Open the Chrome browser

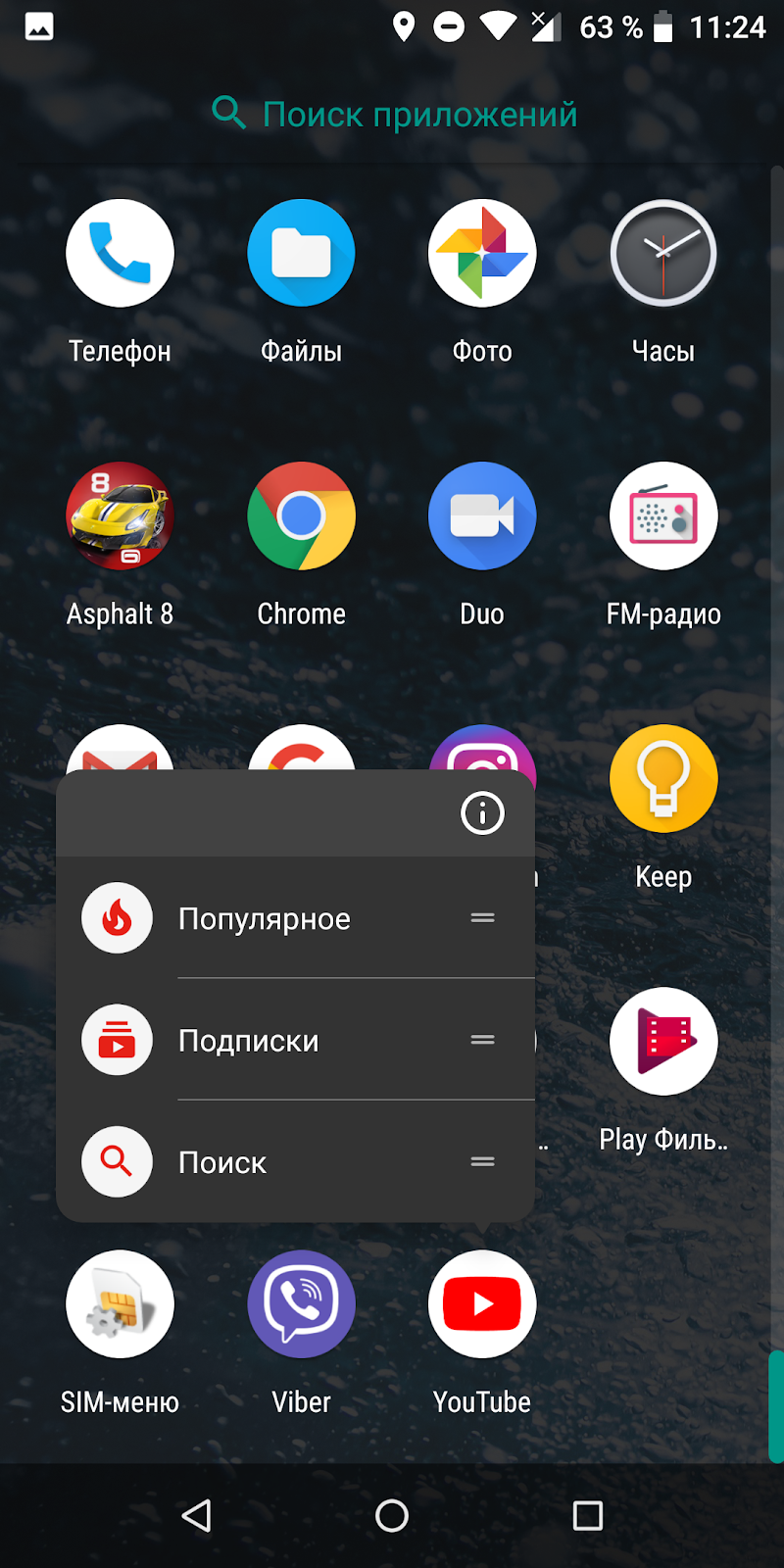[301, 516]
